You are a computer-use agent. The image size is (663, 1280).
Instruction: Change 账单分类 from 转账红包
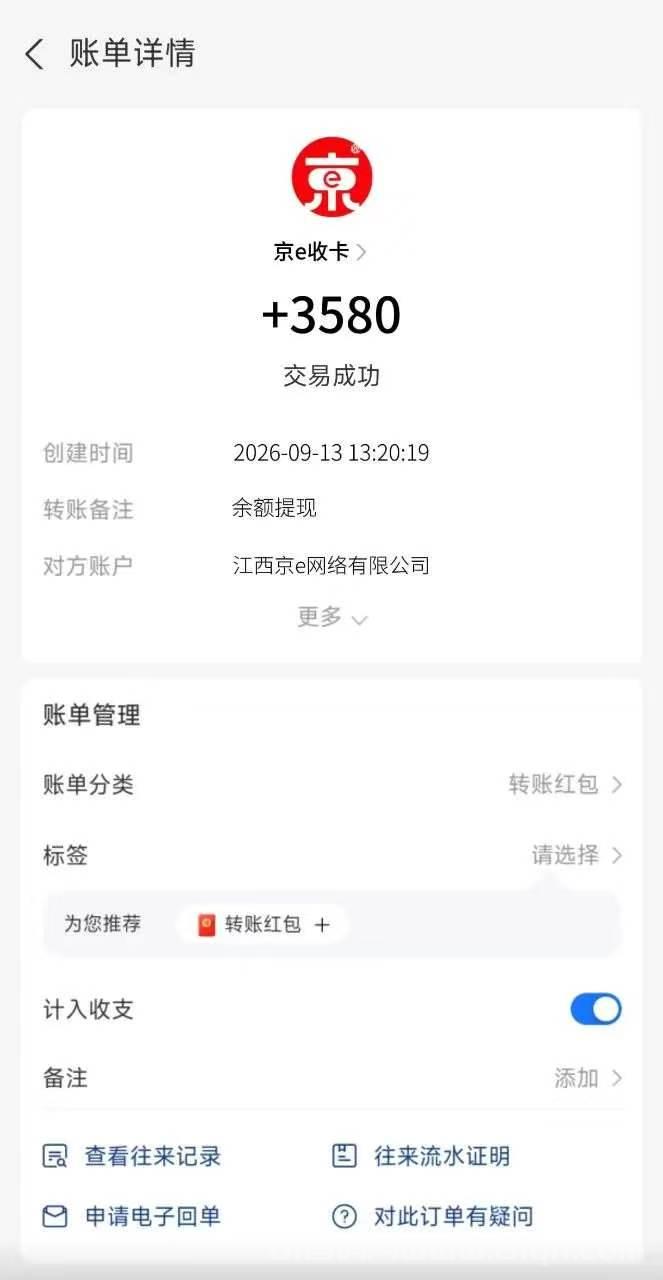(x=332, y=785)
